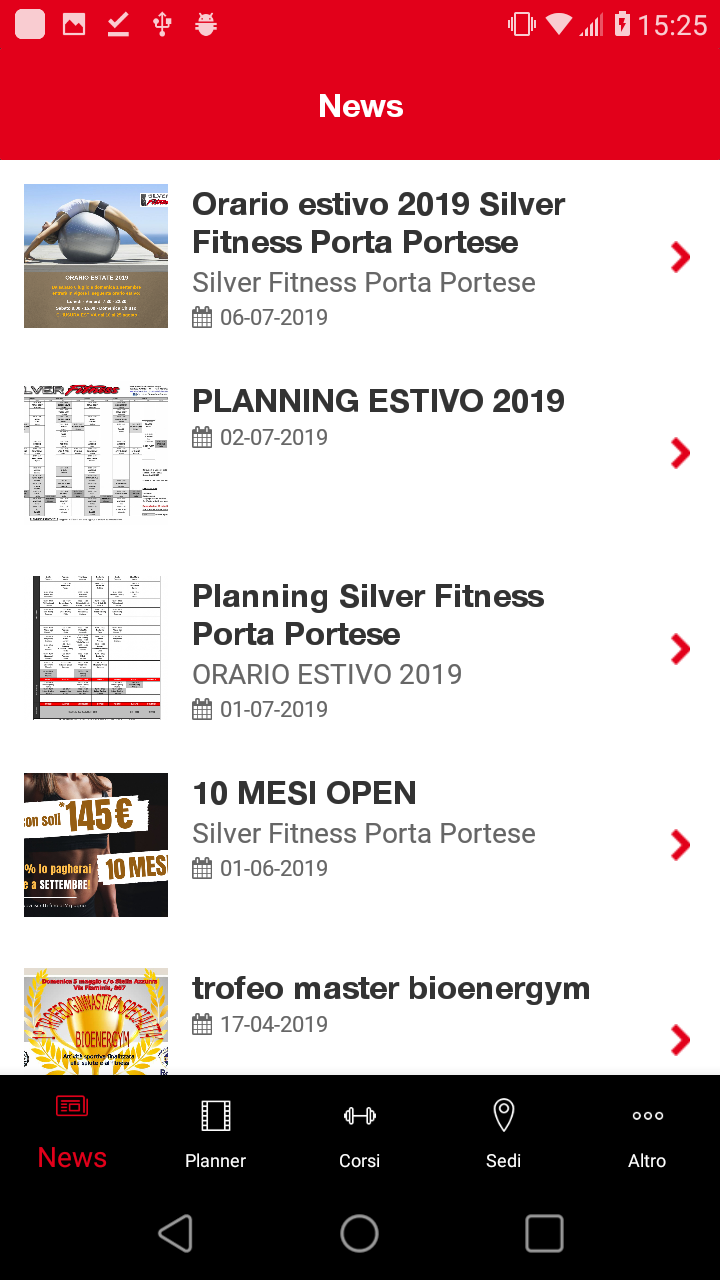This screenshot has width=720, height=1280.
Task: Switch to the Sedi tab
Action: point(503,1133)
